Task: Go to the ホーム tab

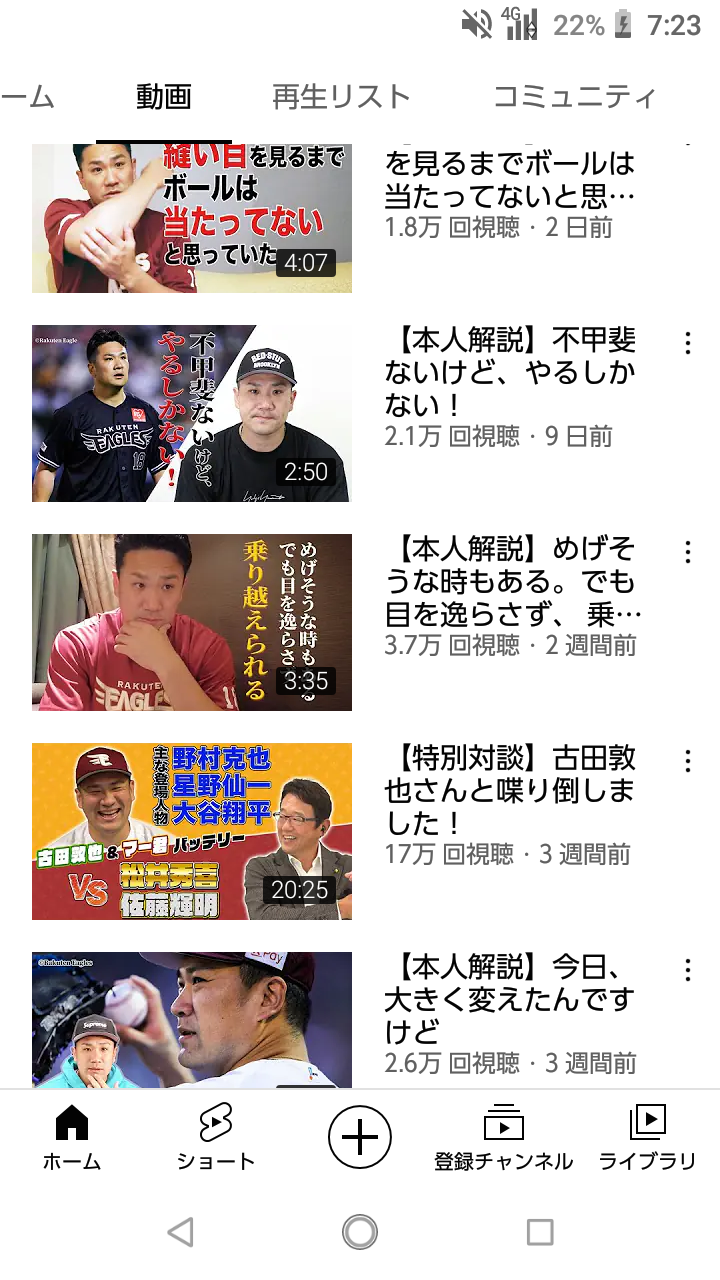Action: click(72, 1138)
